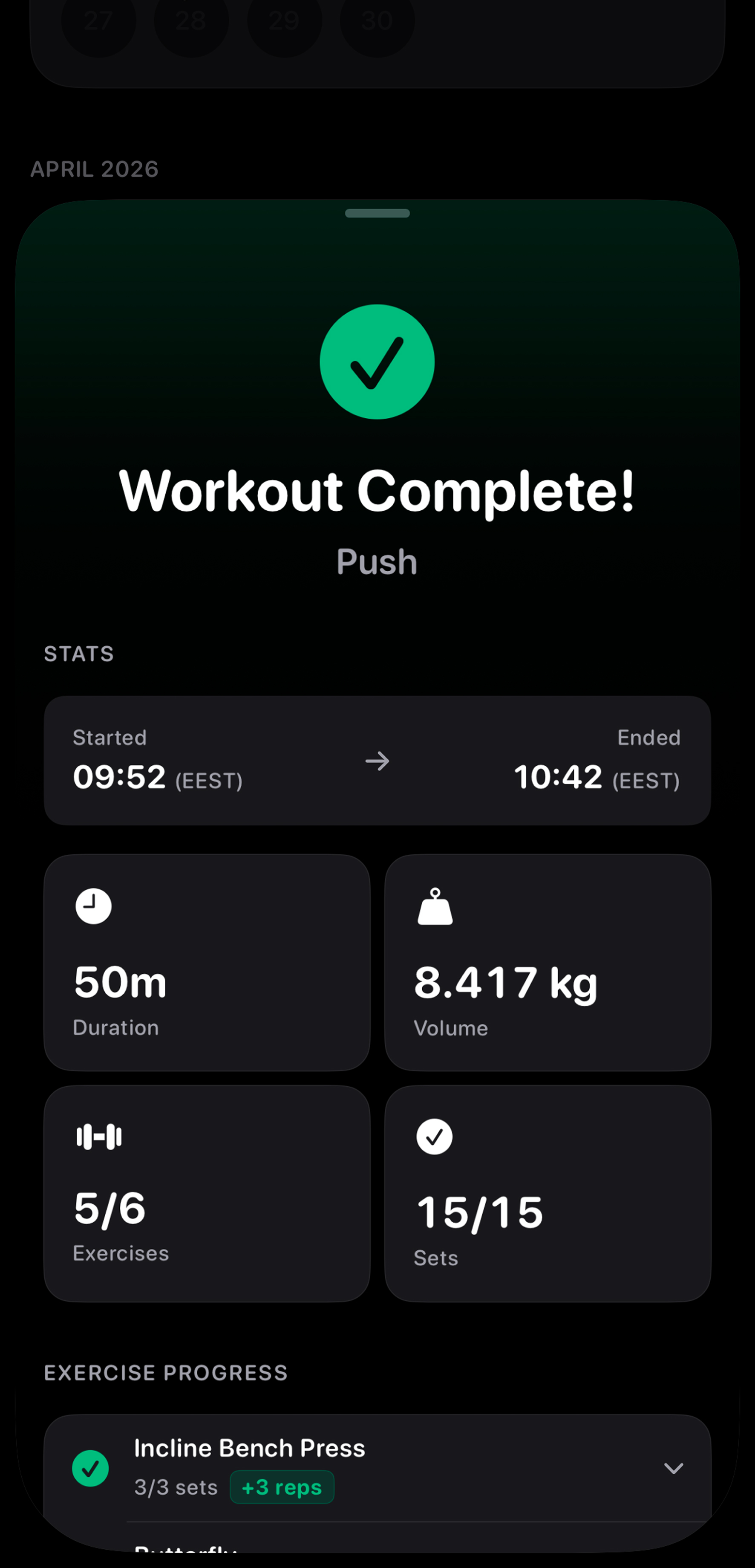The image size is (755, 1568).
Task: Select the dumbbell icon on the Exercises card
Action: point(97,1137)
